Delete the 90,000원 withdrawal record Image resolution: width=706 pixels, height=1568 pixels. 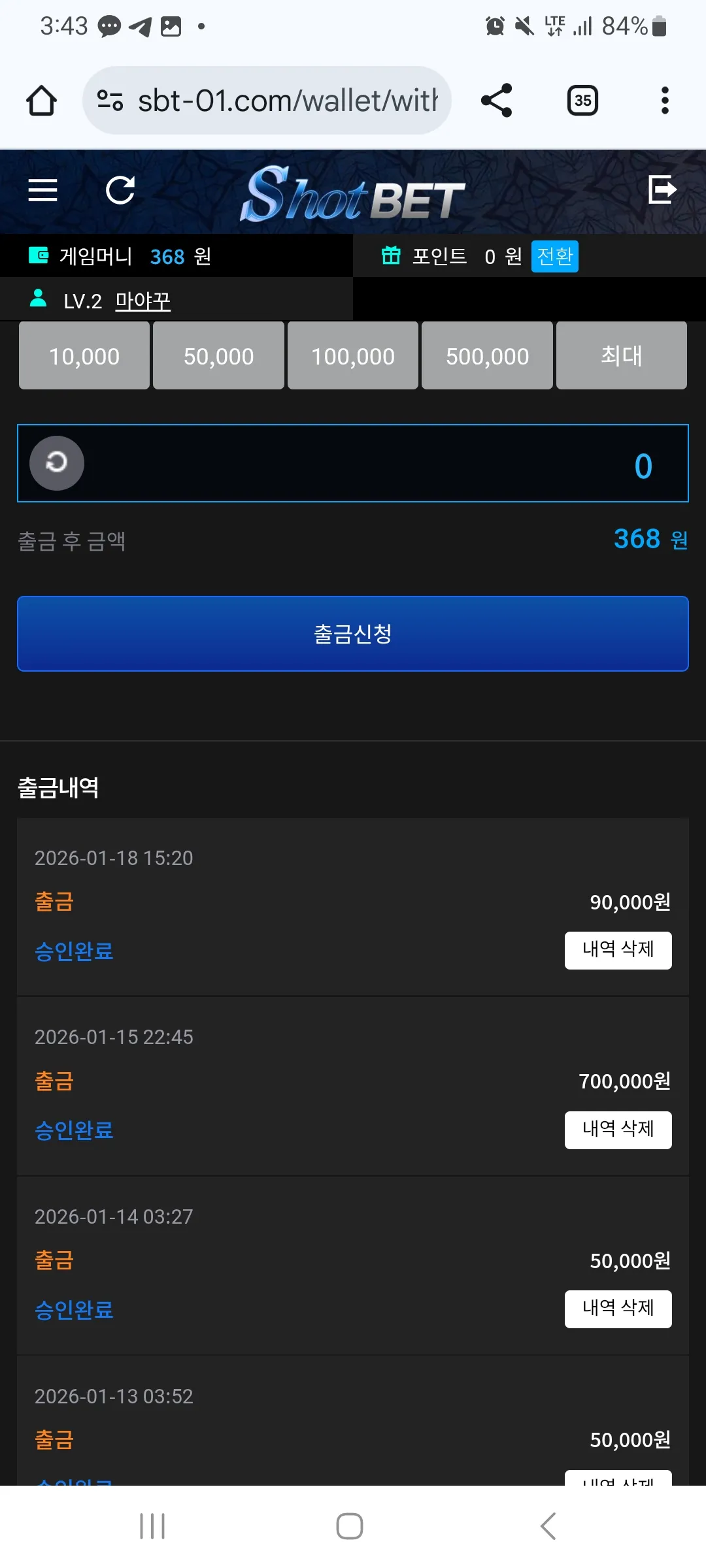pyautogui.click(x=618, y=950)
